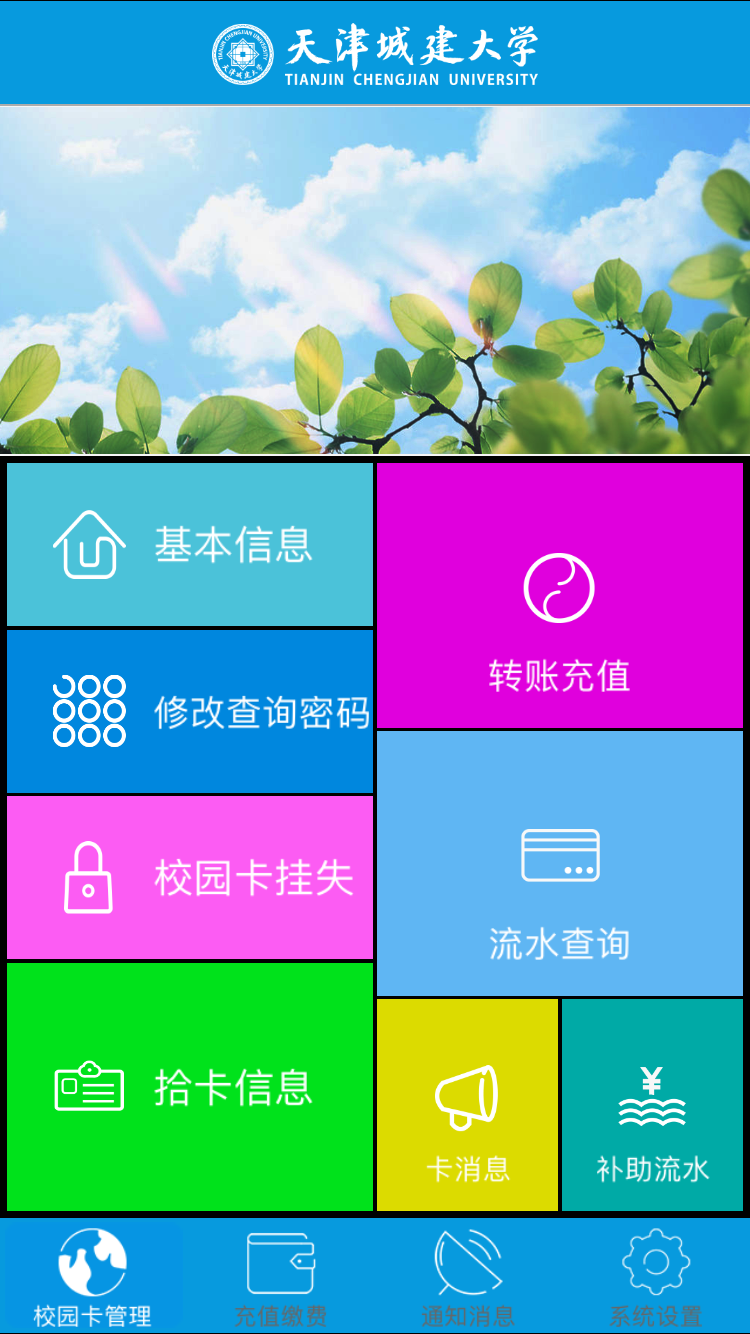Image resolution: width=750 pixels, height=1334 pixels.
Task: Open 流水查询 transaction query
Action: click(x=559, y=863)
